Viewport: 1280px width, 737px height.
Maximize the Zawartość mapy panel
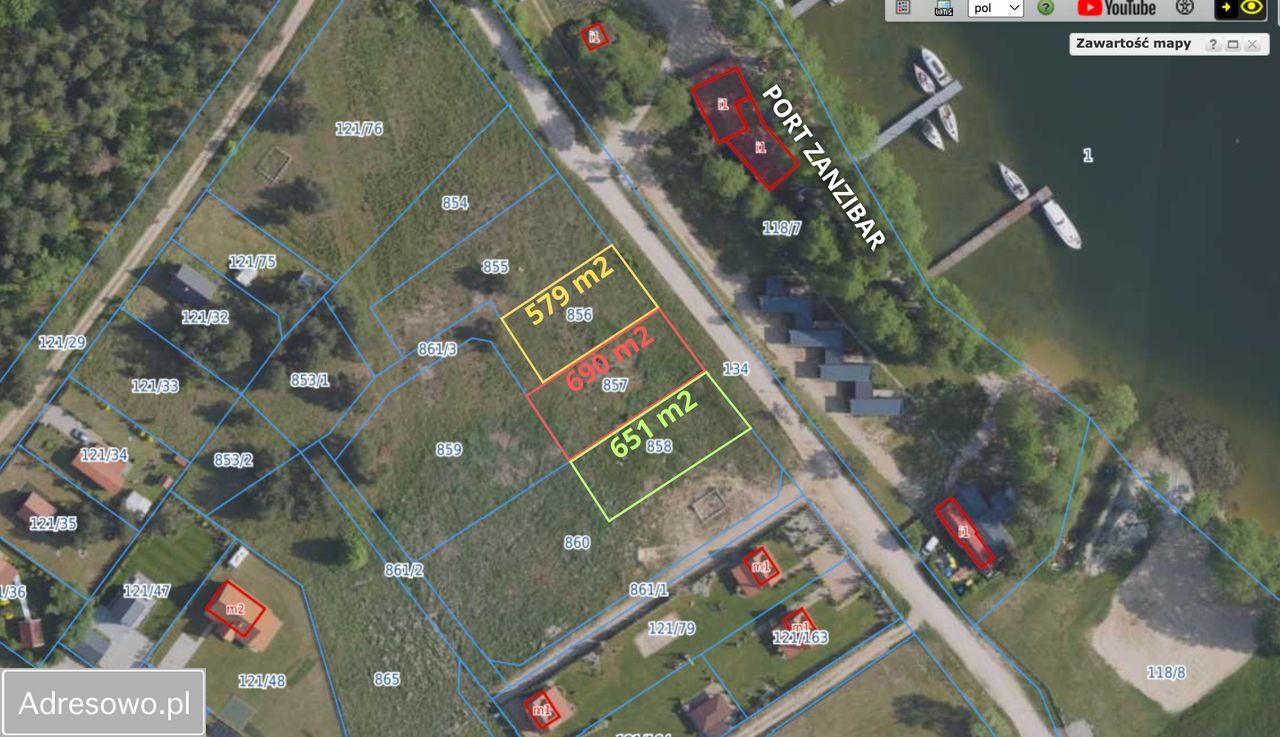[1233, 44]
